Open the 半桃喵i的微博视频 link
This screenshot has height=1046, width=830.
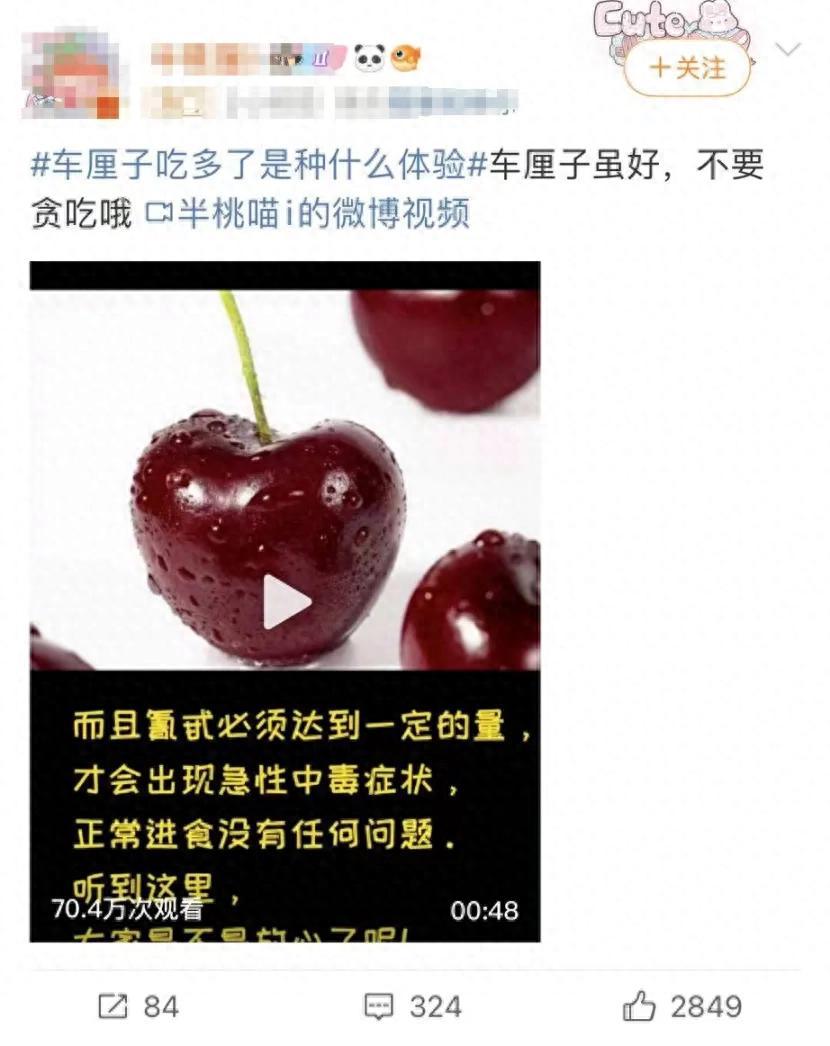coord(309,214)
